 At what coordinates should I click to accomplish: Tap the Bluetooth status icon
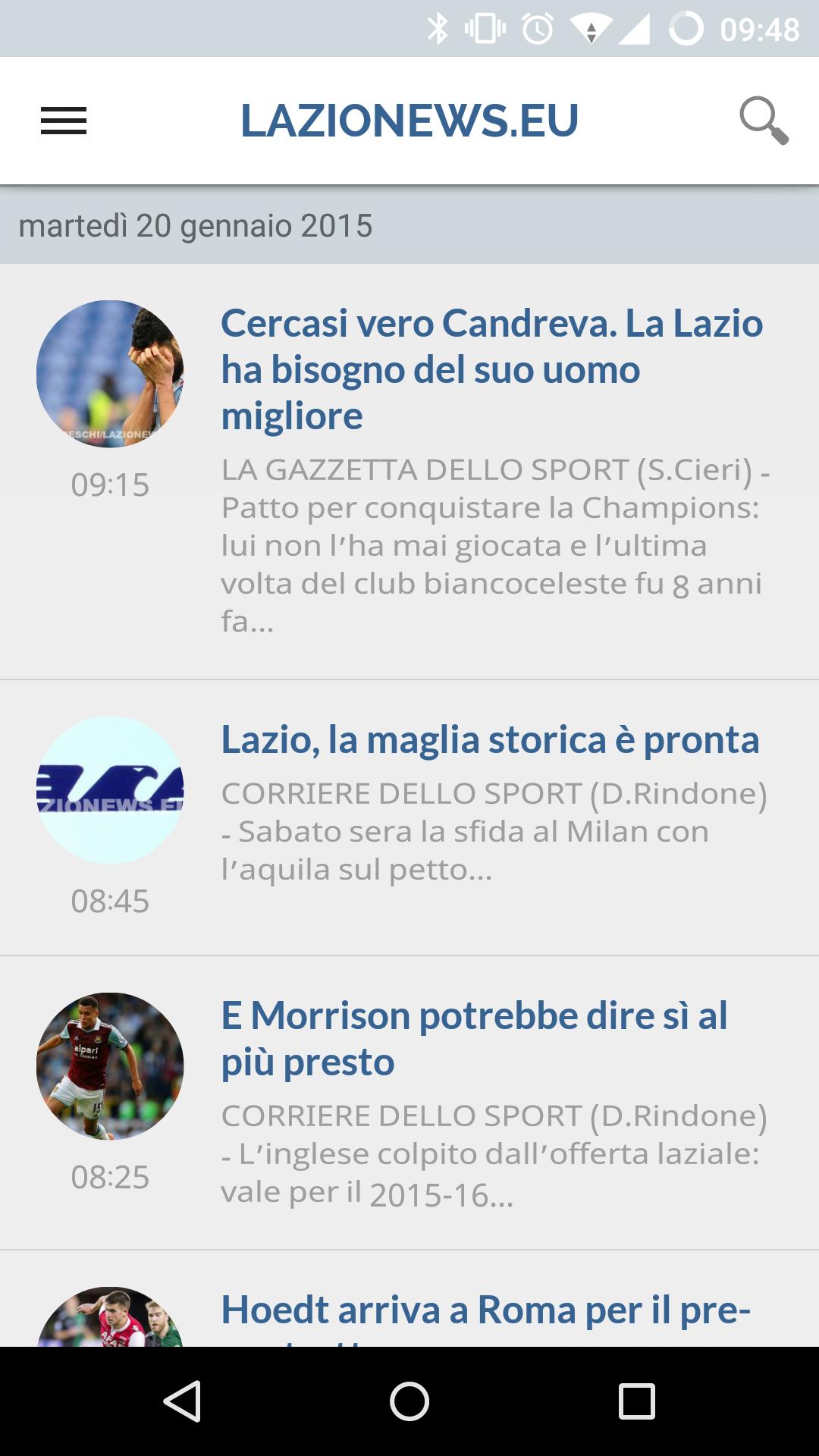pyautogui.click(x=438, y=29)
